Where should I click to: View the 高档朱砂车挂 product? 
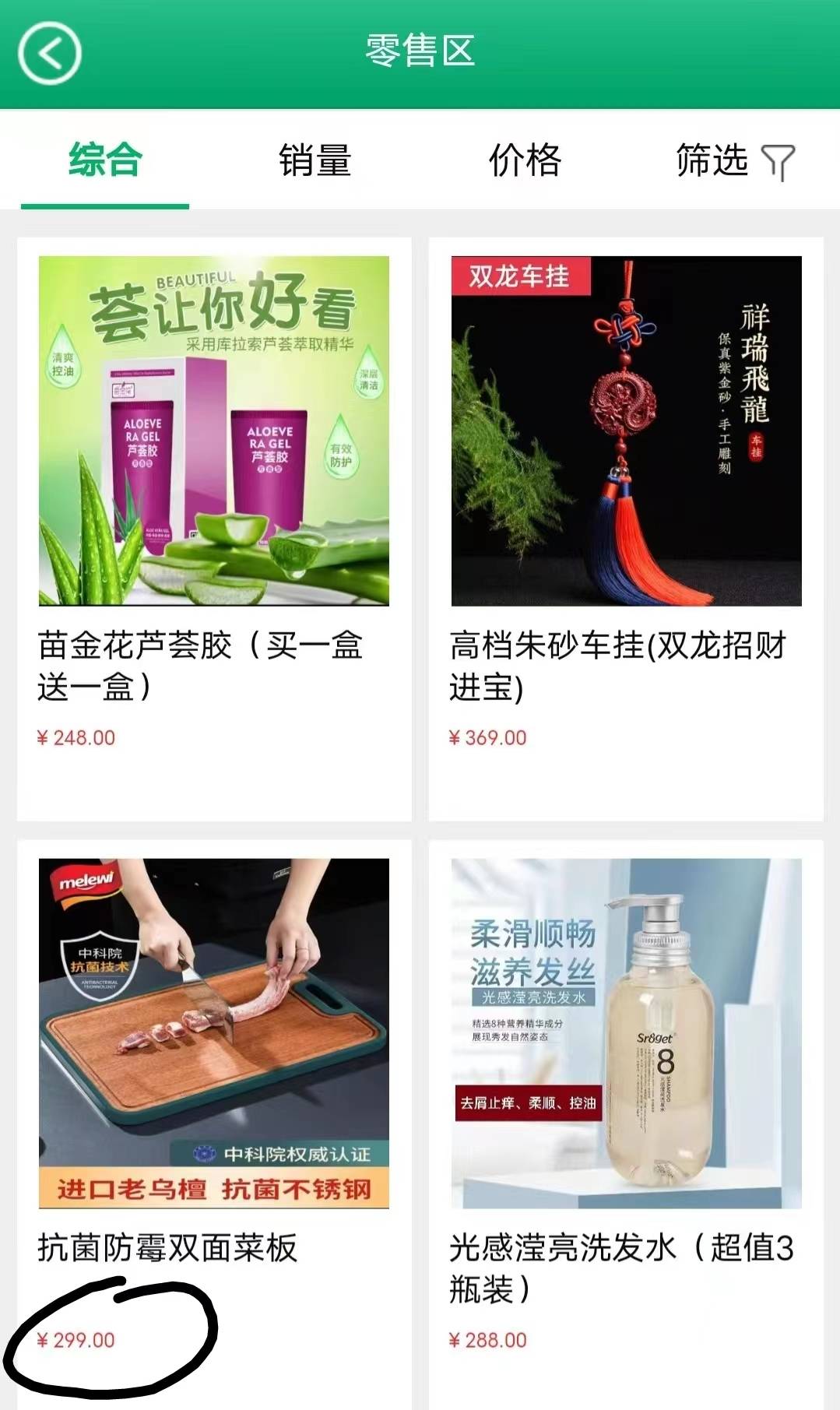tap(626, 498)
